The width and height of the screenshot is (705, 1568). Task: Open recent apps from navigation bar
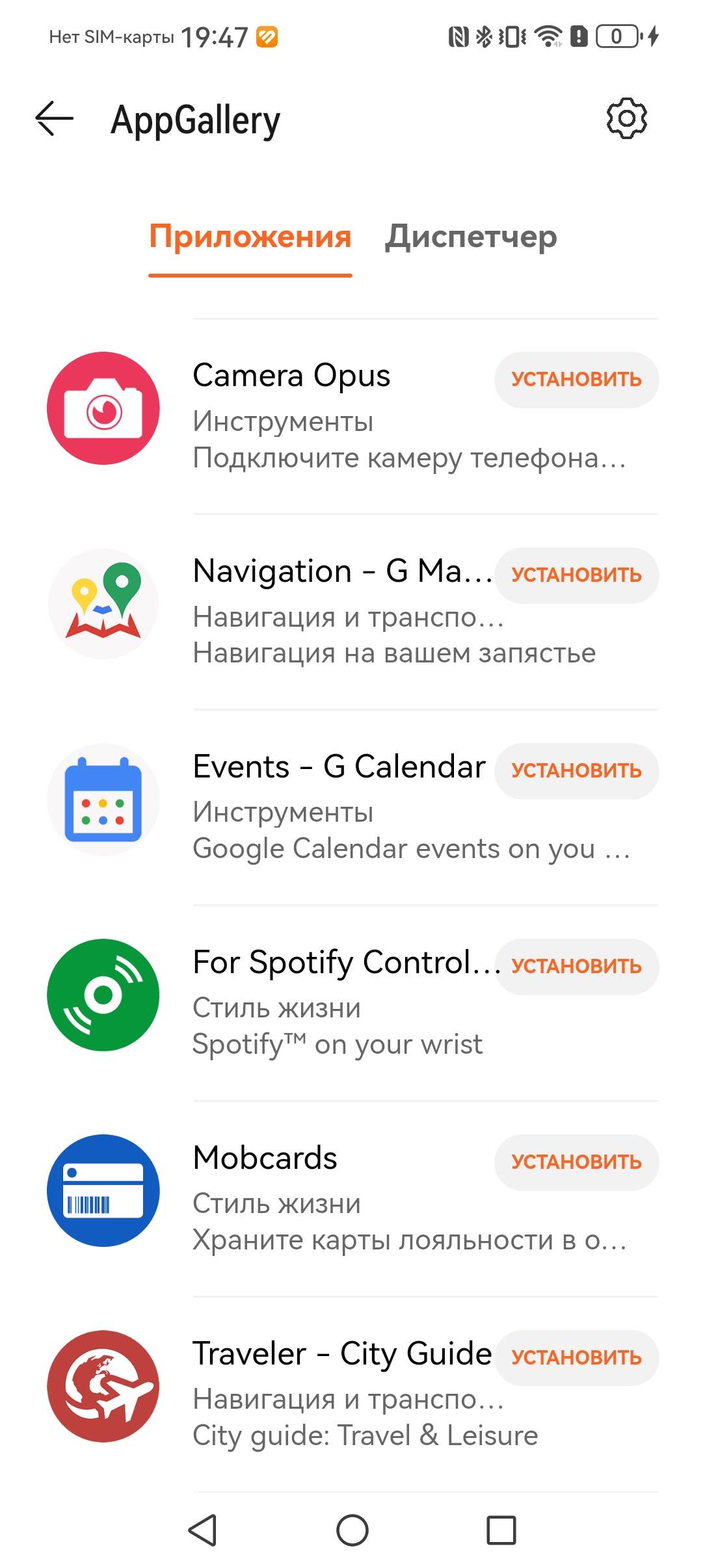tap(501, 1530)
